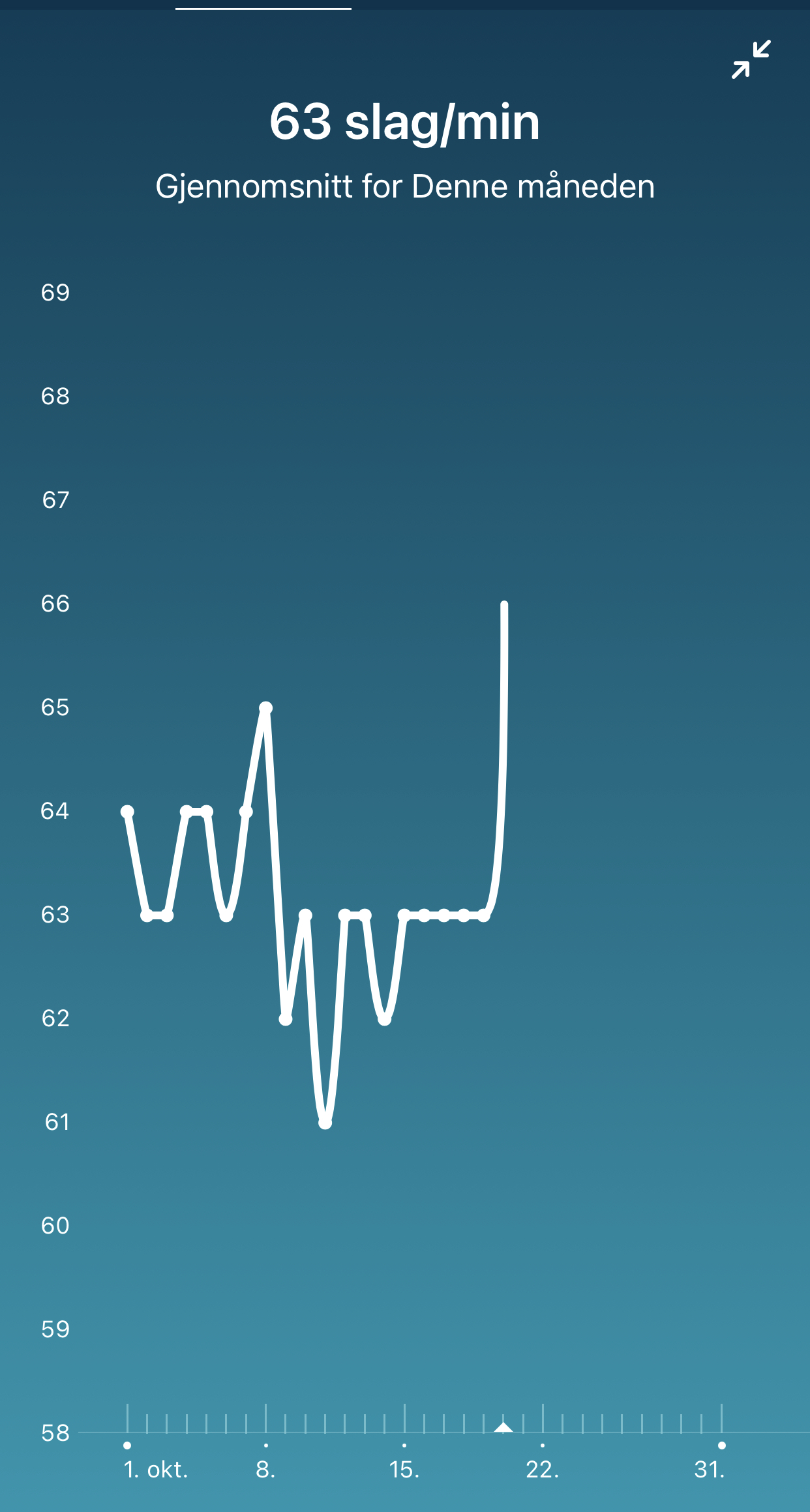Collapse the full-screen heart rate chart
This screenshot has height=1512, width=810.
(751, 59)
